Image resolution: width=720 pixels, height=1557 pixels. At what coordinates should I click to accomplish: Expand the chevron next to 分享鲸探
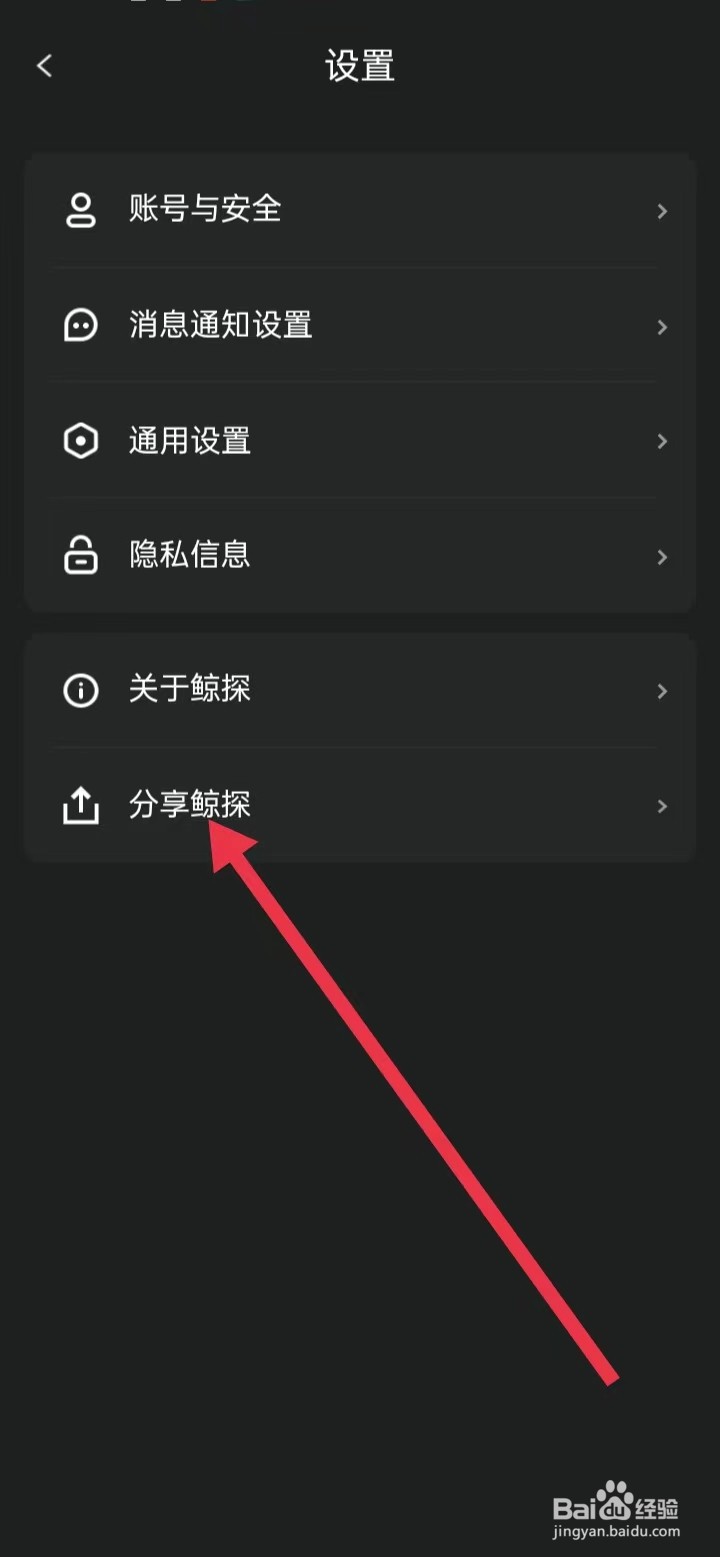tap(662, 806)
